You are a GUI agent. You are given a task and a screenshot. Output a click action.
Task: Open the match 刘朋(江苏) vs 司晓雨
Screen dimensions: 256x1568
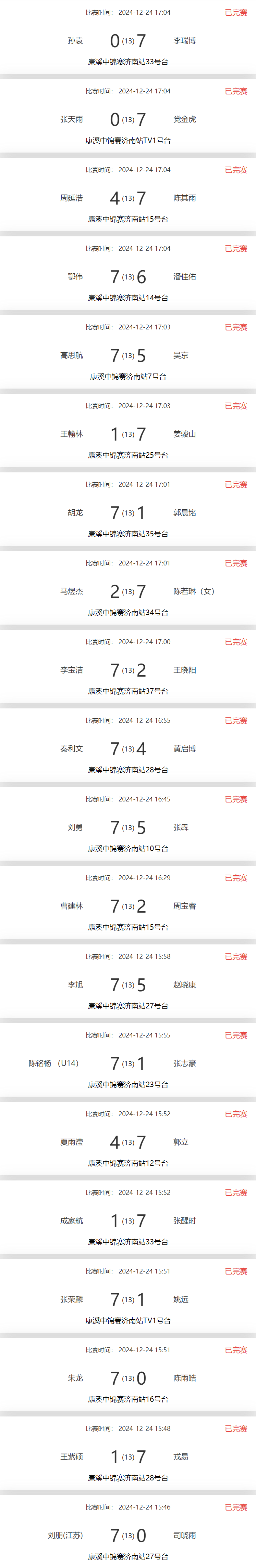(128, 1535)
